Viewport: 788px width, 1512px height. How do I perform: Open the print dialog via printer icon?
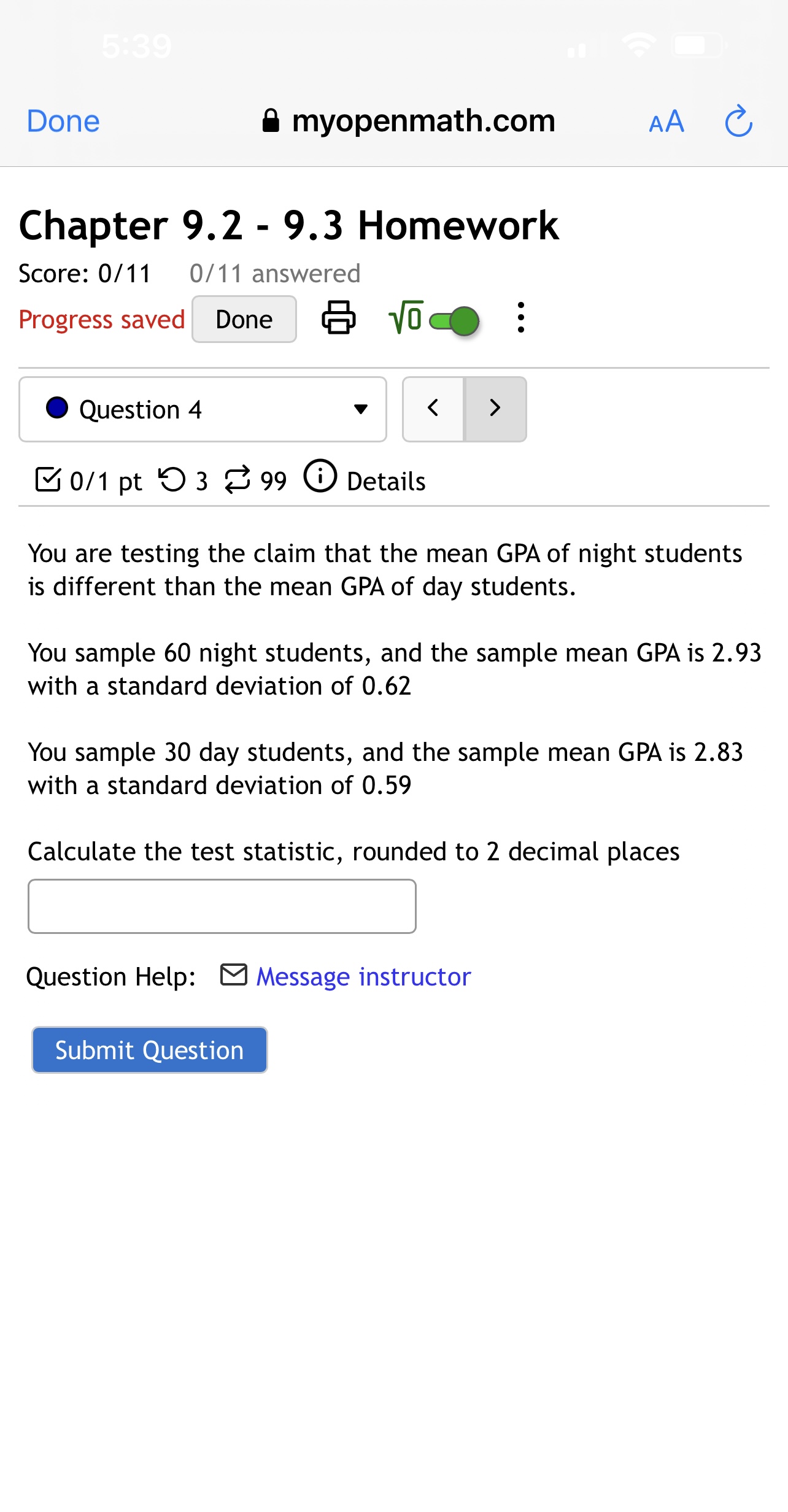click(x=339, y=318)
